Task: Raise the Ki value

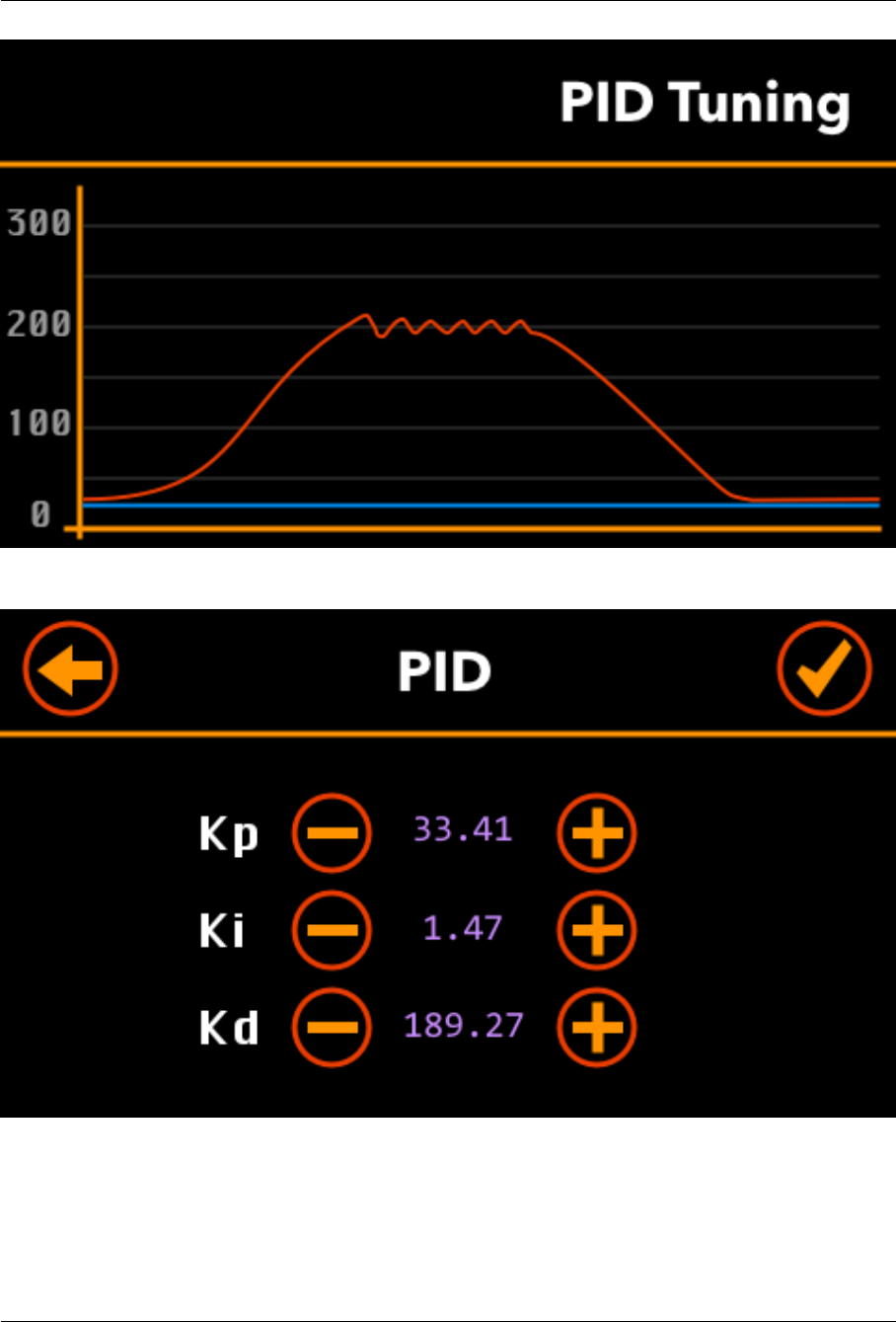Action: [597, 930]
